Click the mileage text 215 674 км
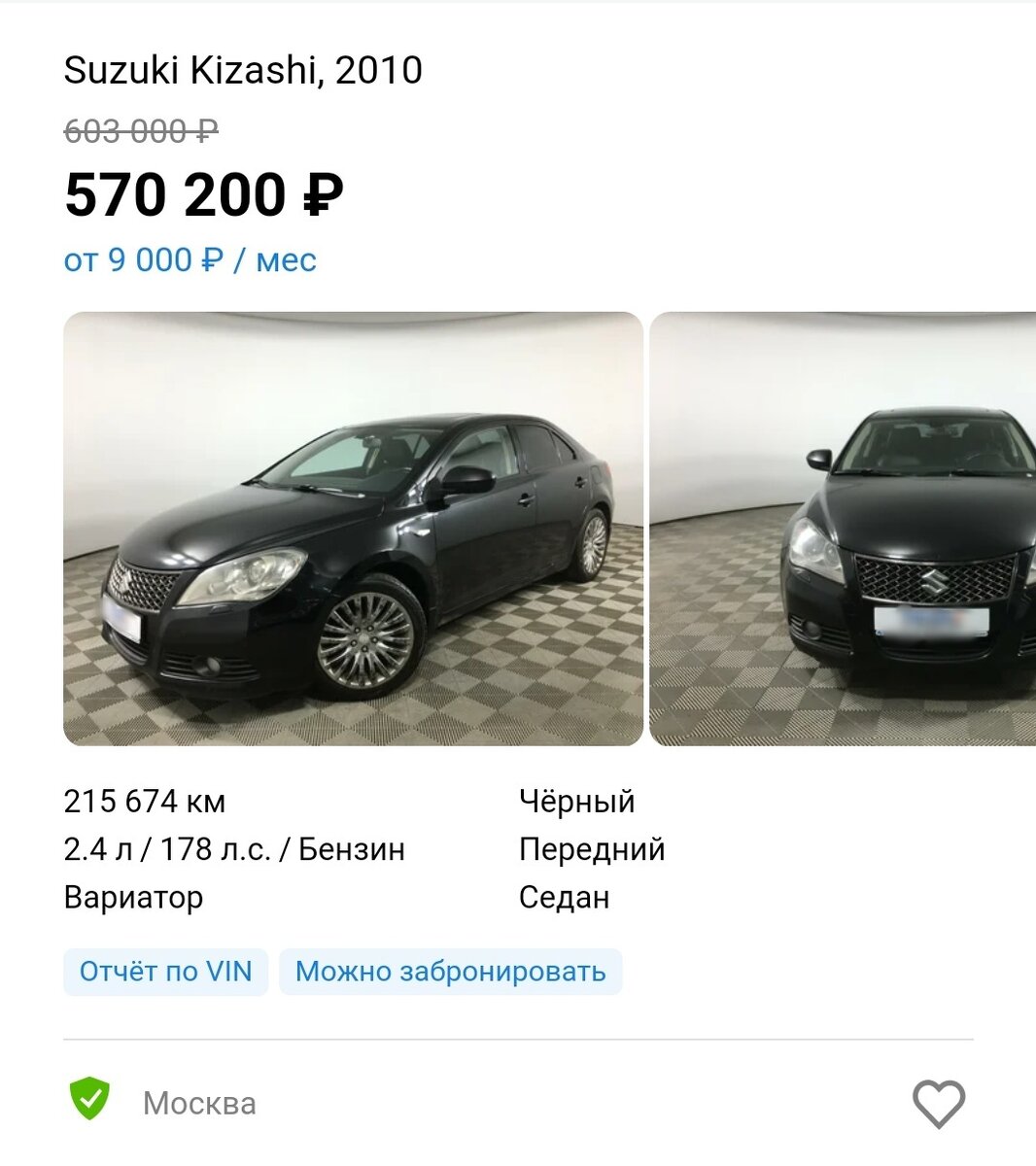 (145, 801)
